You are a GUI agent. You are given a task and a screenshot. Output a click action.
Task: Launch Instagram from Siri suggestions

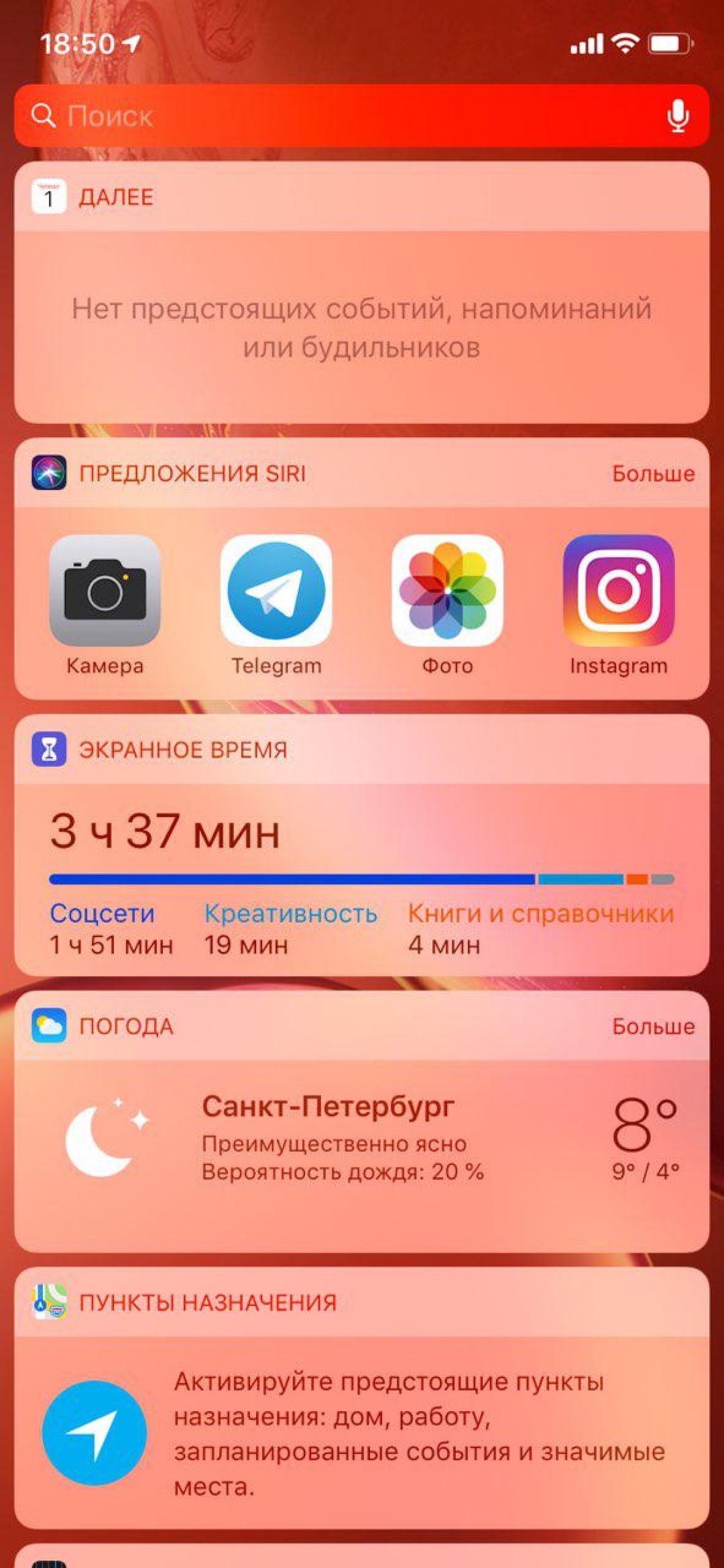[618, 591]
